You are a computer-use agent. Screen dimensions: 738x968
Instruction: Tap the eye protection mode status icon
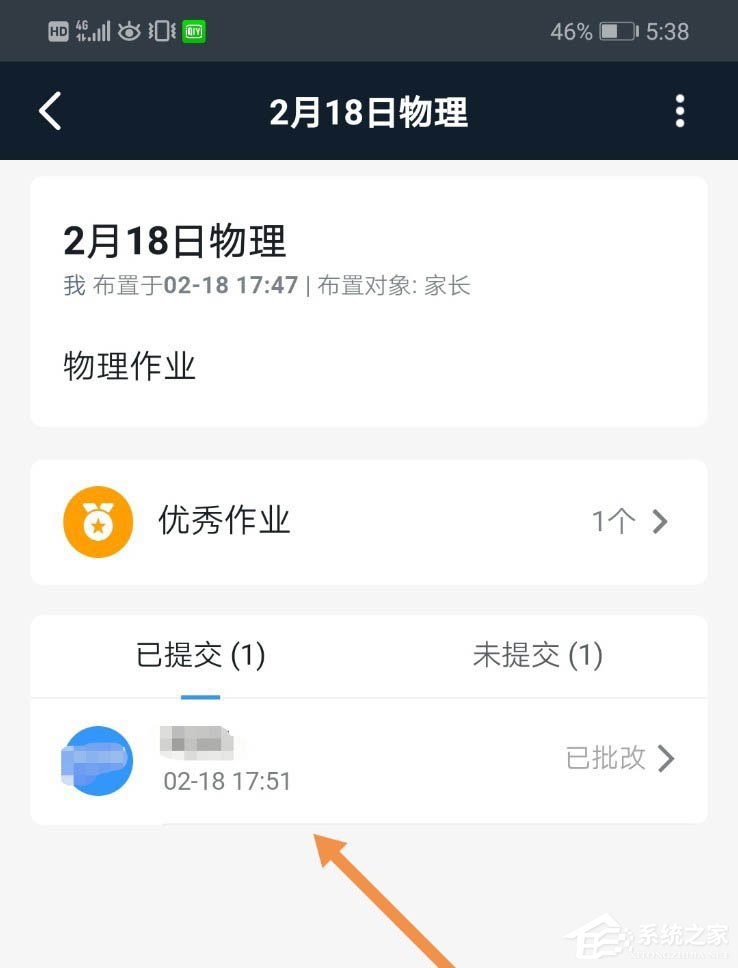tap(129, 30)
